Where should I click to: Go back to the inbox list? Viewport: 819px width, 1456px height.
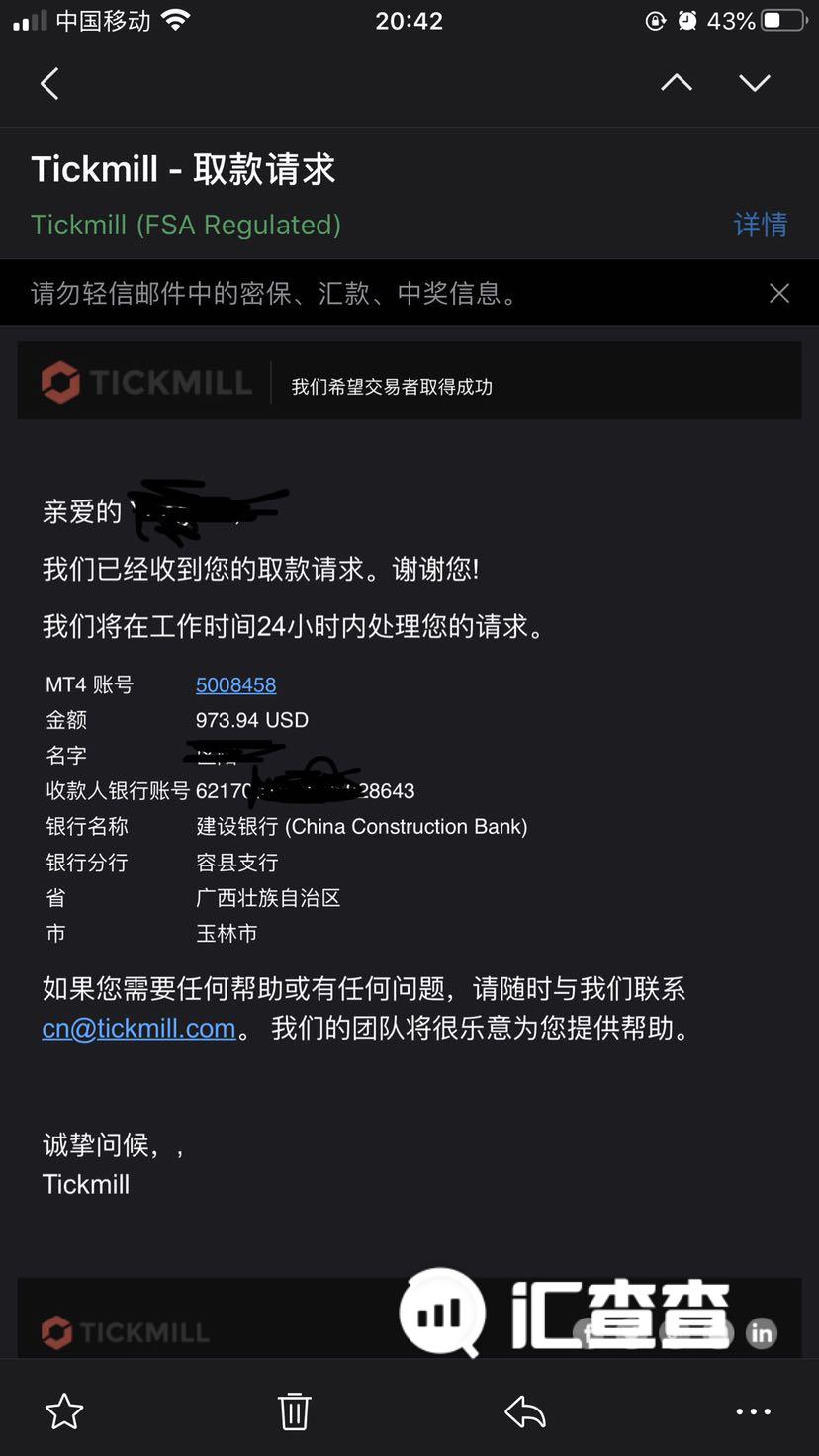pyautogui.click(x=49, y=83)
